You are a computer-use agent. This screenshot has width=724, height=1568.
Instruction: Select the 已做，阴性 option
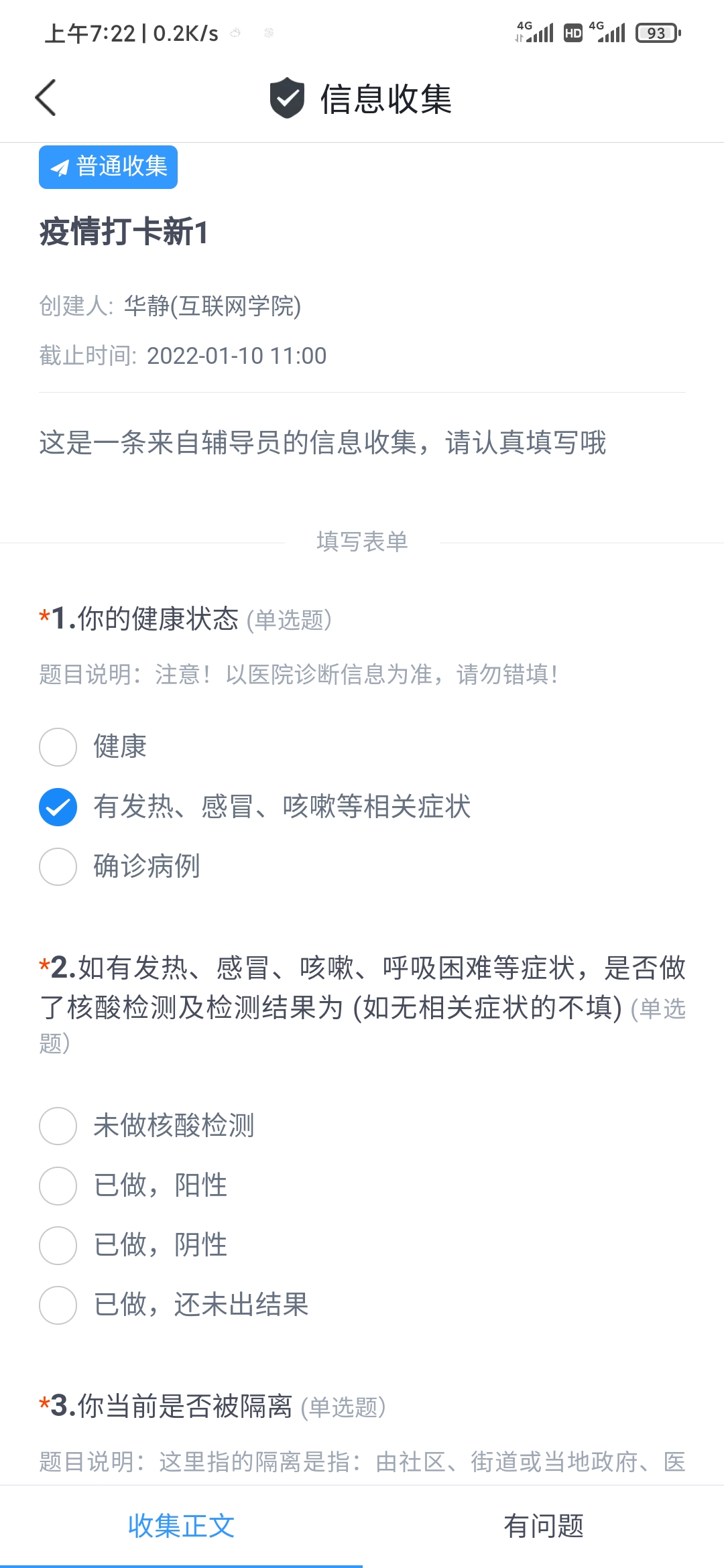click(x=58, y=1246)
